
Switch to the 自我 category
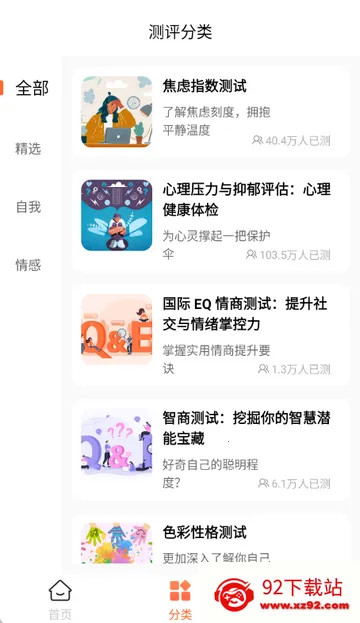(x=28, y=207)
